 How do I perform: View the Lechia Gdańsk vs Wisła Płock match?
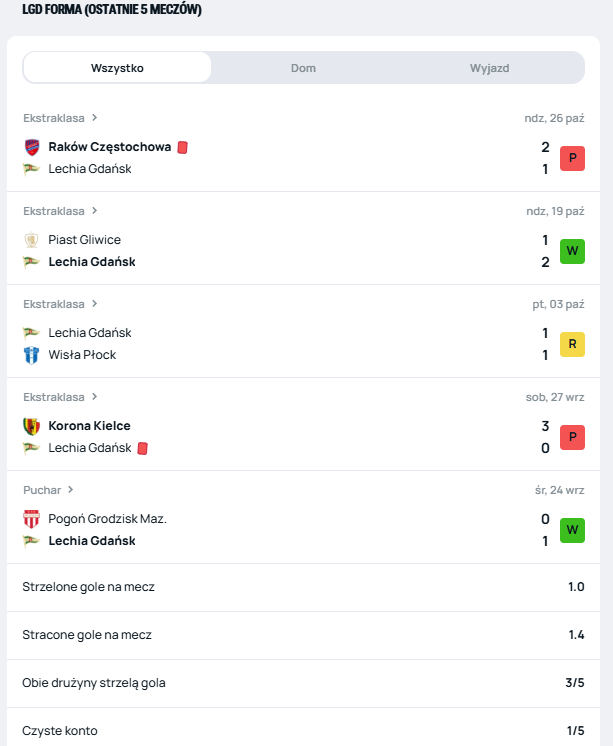click(x=300, y=344)
